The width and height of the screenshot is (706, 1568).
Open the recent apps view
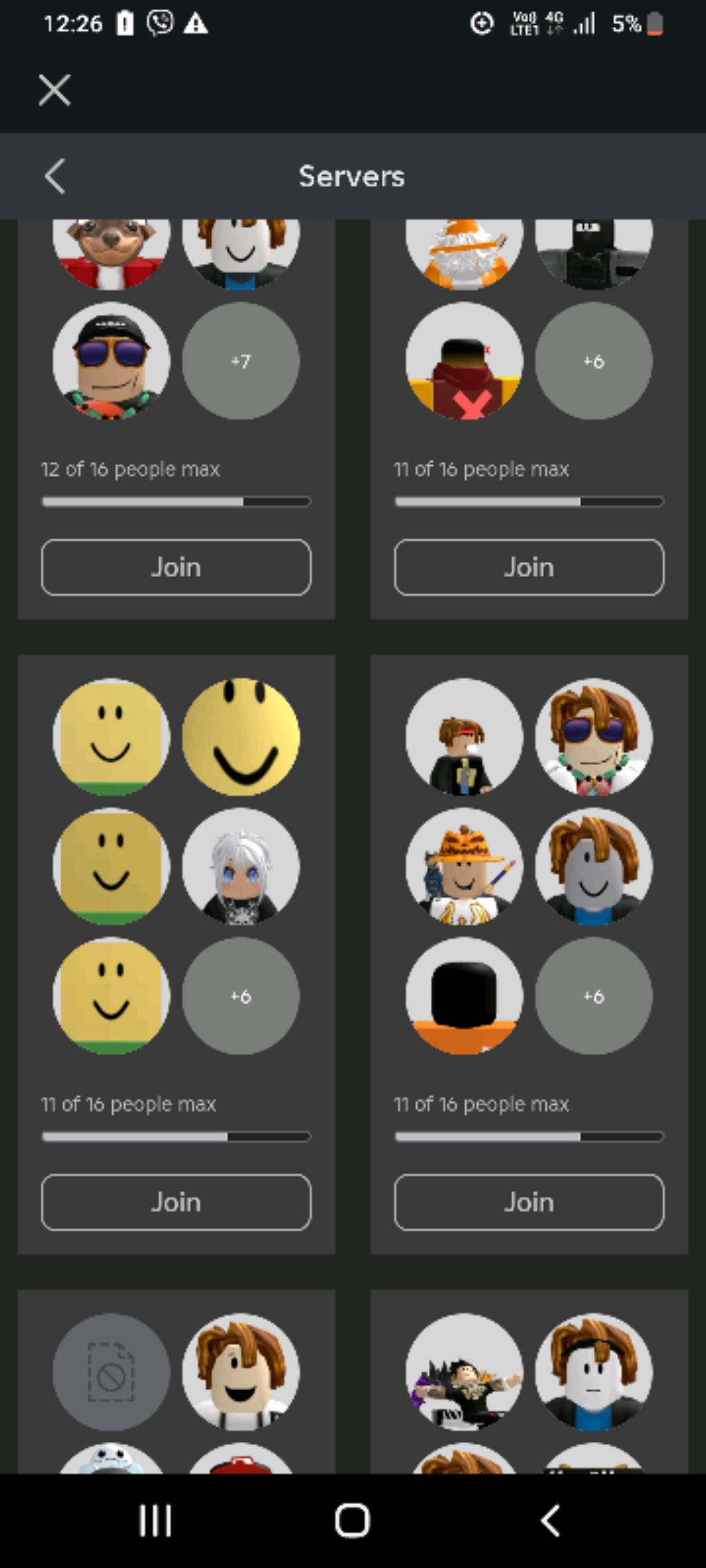coord(155,1520)
